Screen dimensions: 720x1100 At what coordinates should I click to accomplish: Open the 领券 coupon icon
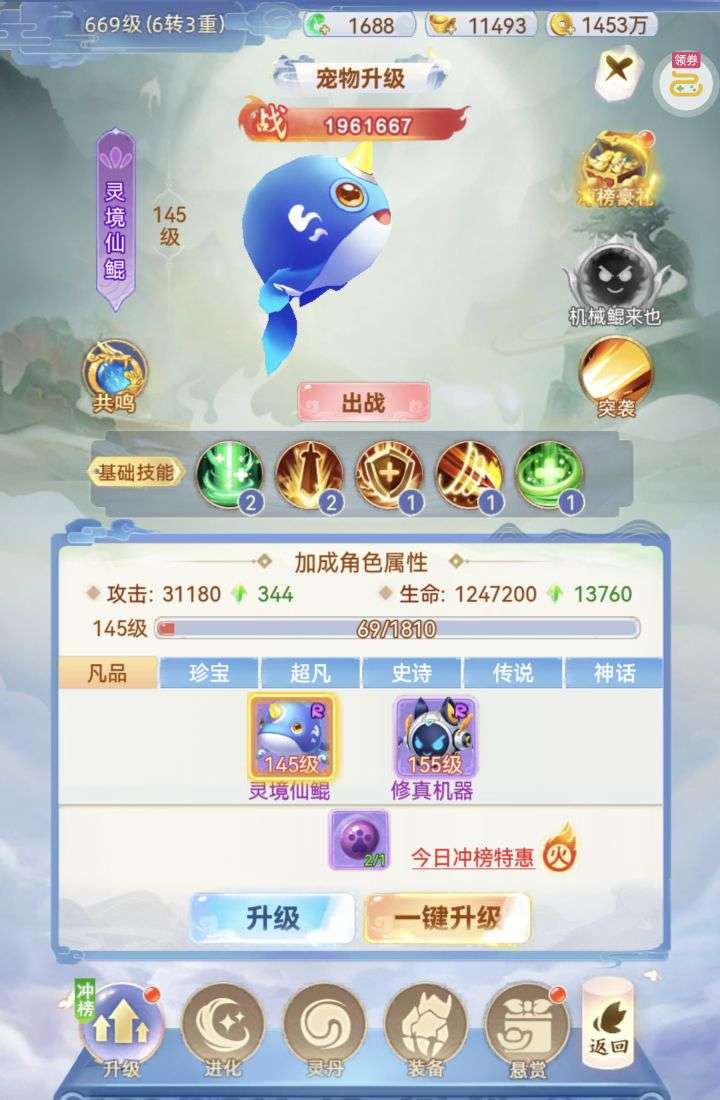(x=685, y=80)
